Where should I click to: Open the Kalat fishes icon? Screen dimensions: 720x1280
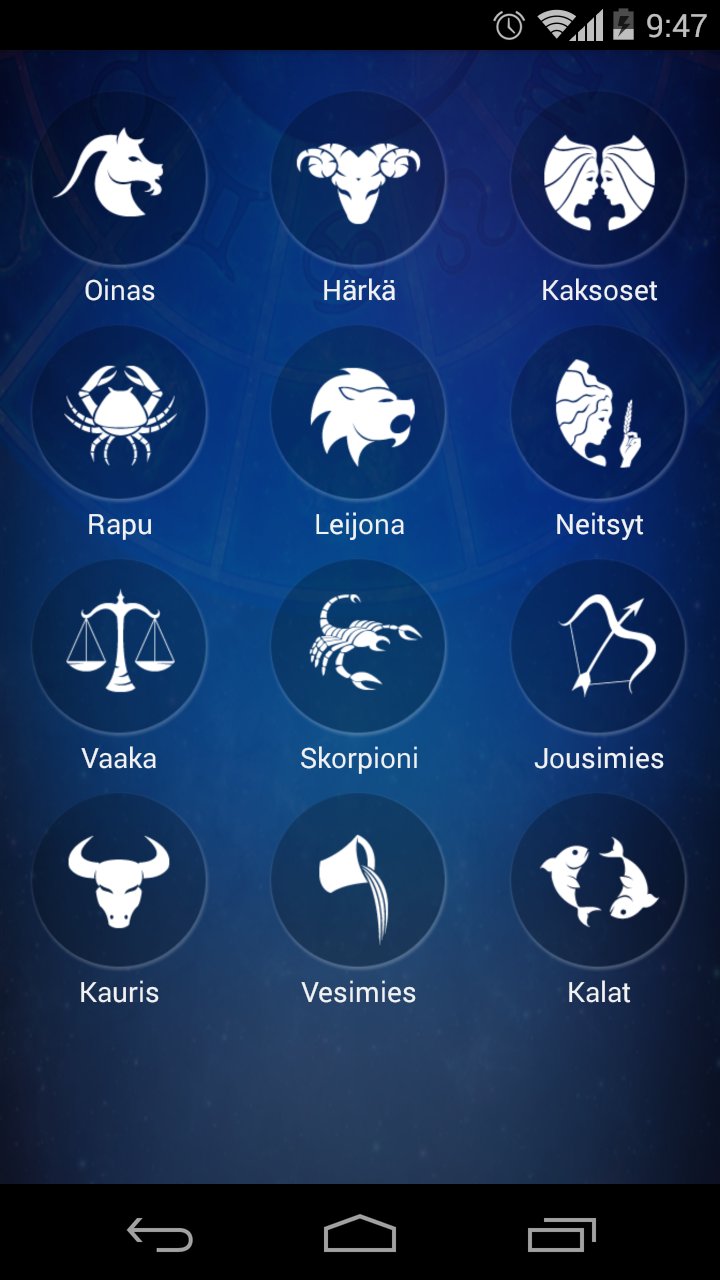coord(597,879)
